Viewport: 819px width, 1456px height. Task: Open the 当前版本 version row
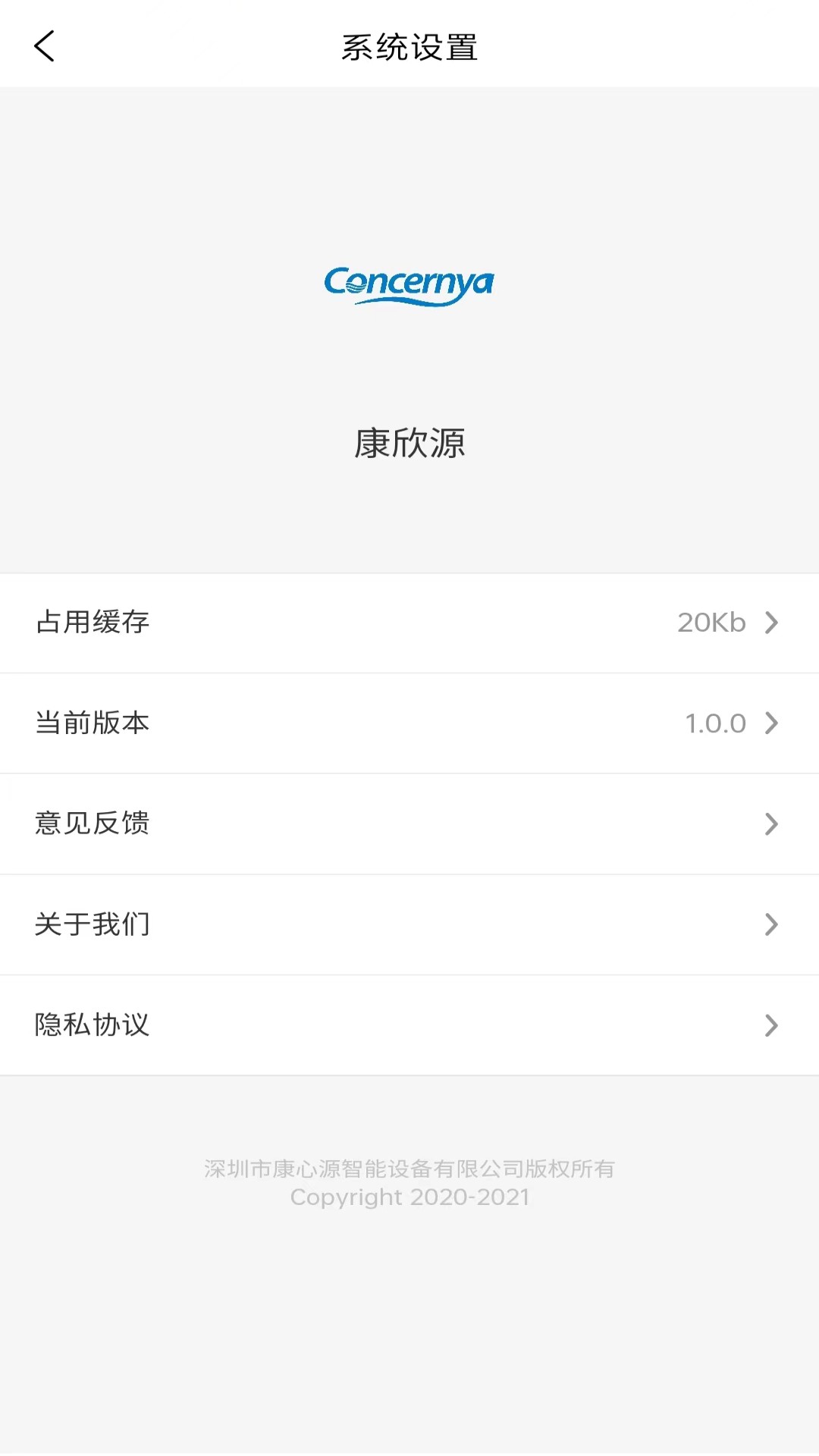point(303,723)
